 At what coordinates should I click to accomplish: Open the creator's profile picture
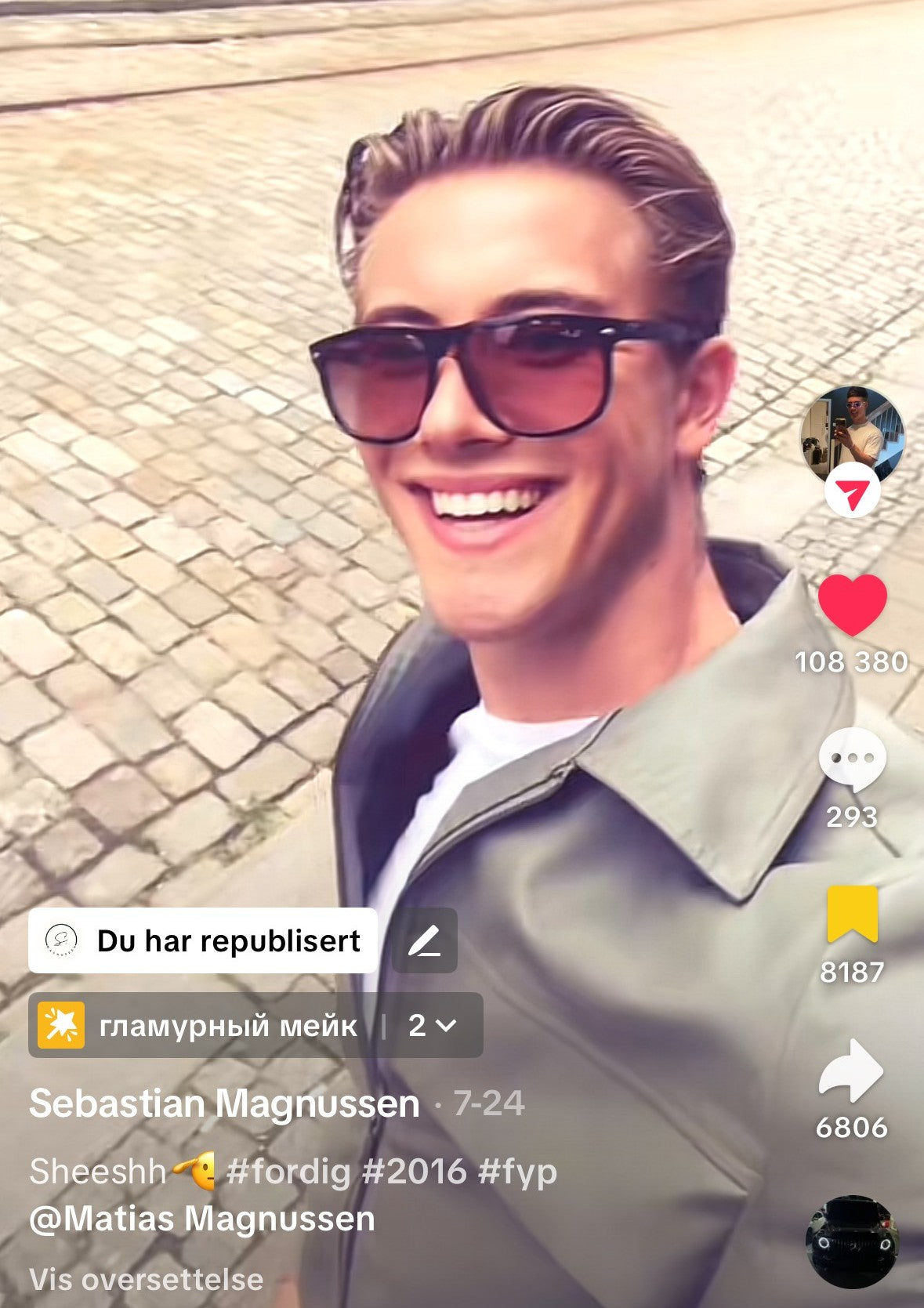click(x=852, y=433)
